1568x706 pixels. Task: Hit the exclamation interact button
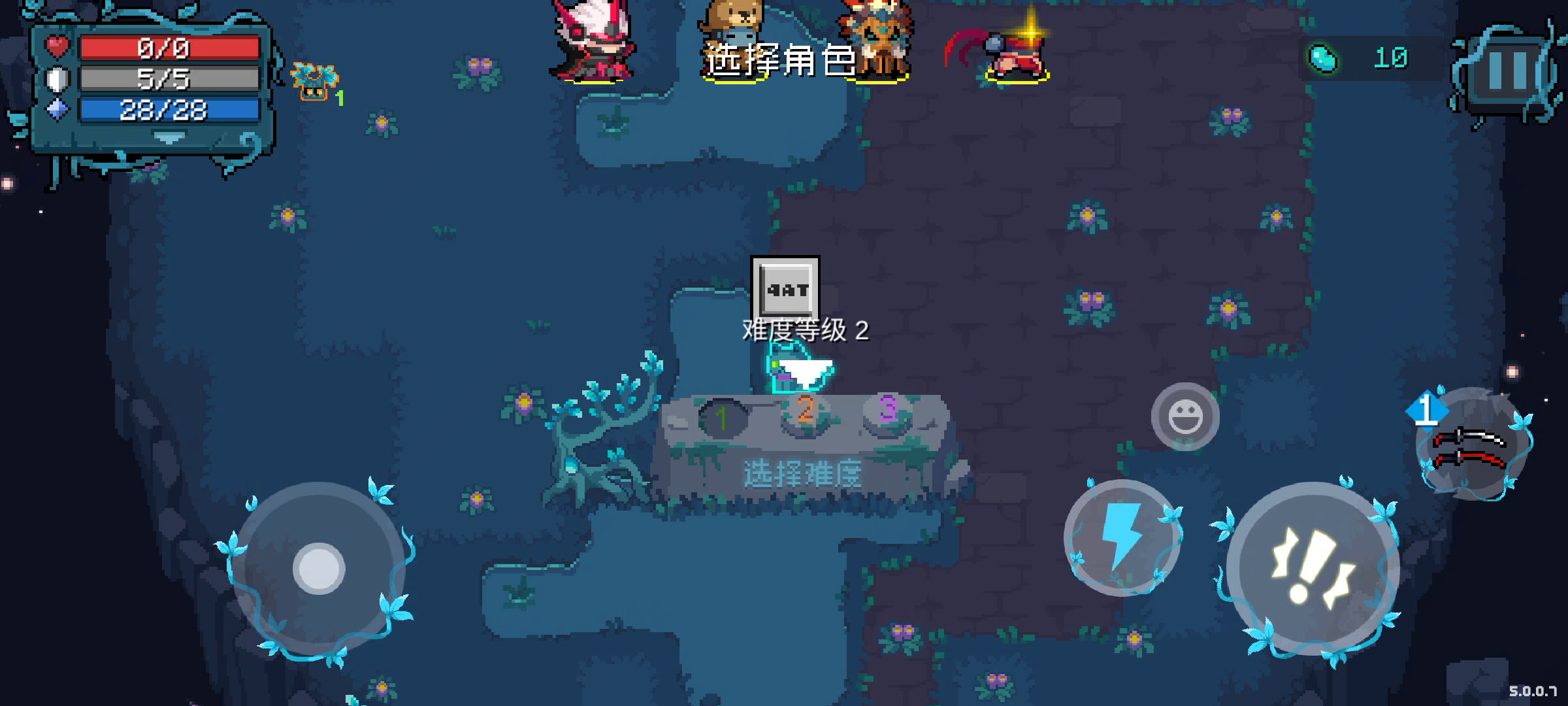click(x=1312, y=567)
